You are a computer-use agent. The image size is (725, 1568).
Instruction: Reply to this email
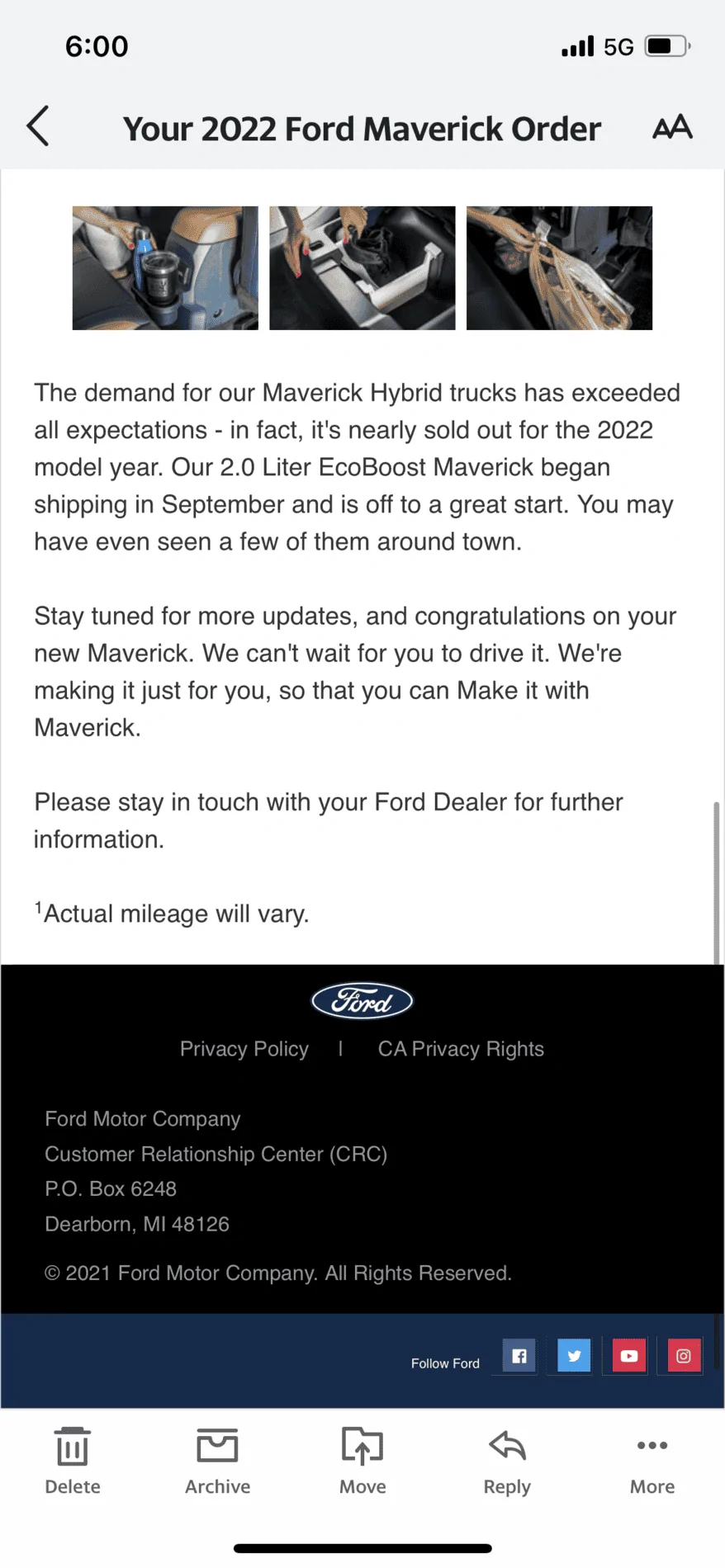[507, 1462]
